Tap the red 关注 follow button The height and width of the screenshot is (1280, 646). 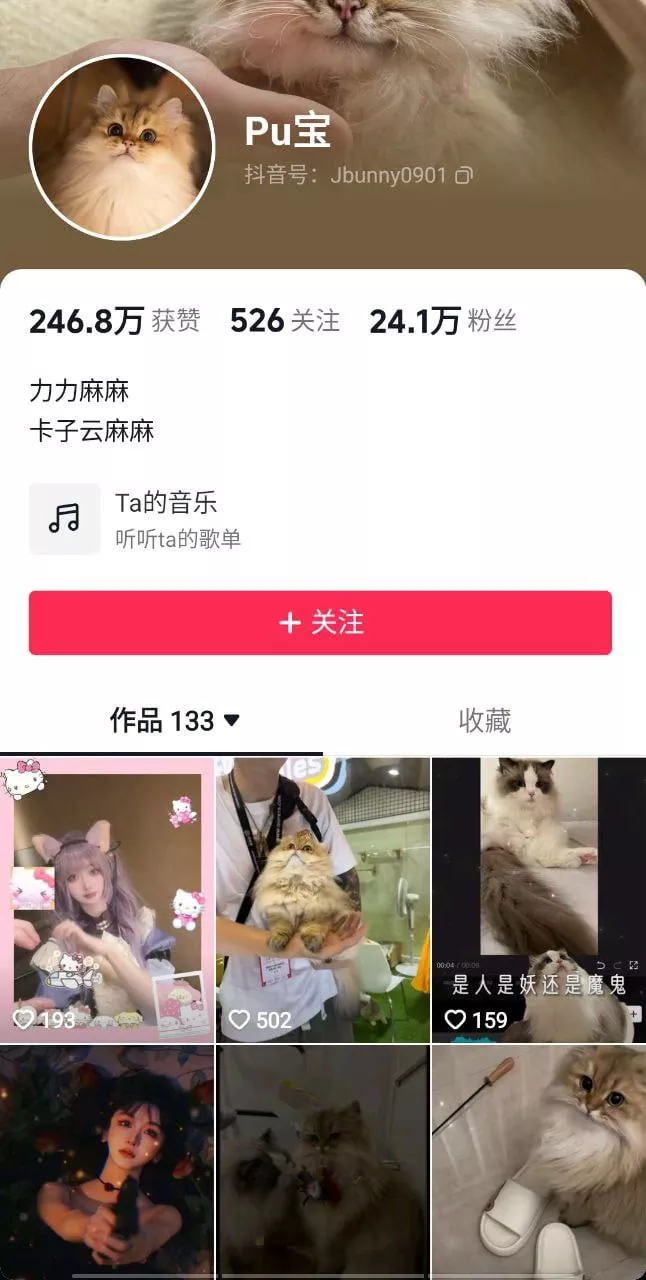coord(320,623)
